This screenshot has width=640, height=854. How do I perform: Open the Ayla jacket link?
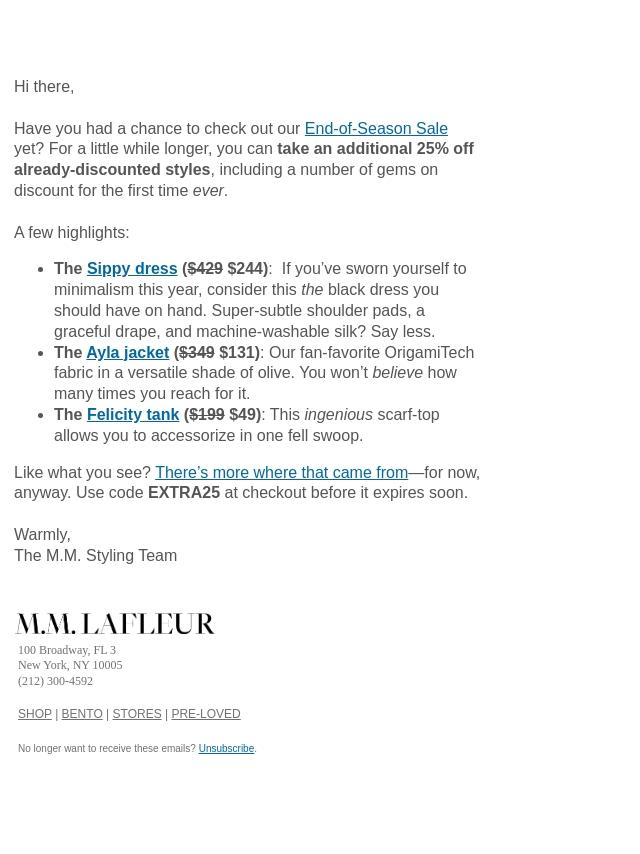(127, 352)
